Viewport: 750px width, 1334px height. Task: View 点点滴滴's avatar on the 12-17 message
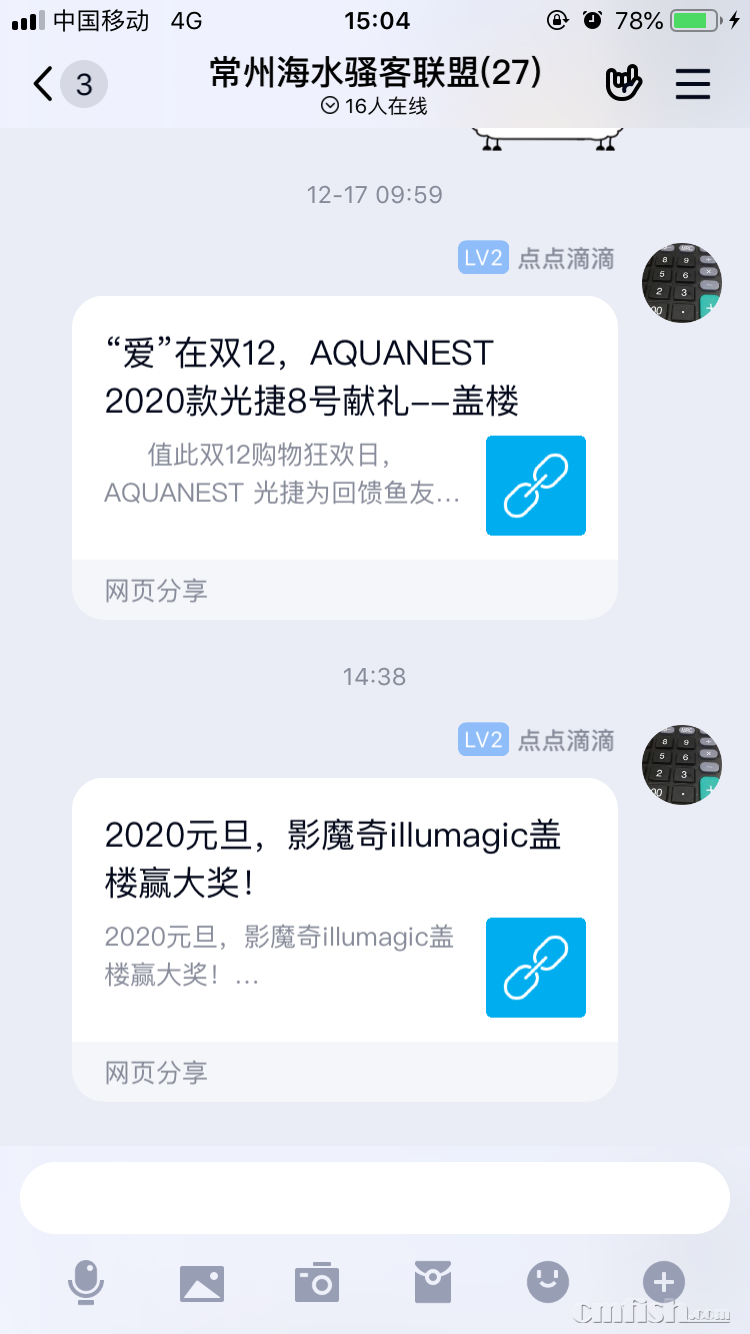click(x=681, y=282)
